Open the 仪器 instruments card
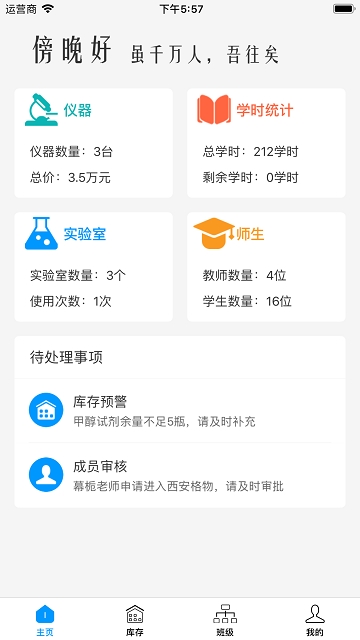This screenshot has height=640, width=360. click(x=93, y=143)
